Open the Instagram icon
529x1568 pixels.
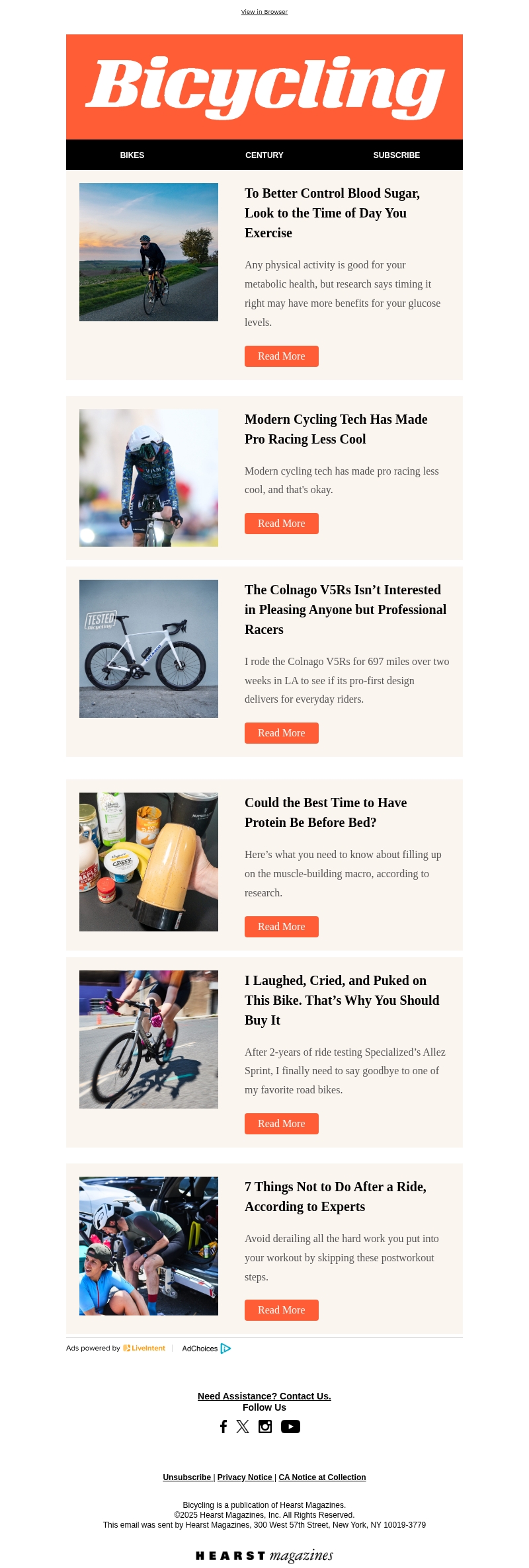[265, 1427]
